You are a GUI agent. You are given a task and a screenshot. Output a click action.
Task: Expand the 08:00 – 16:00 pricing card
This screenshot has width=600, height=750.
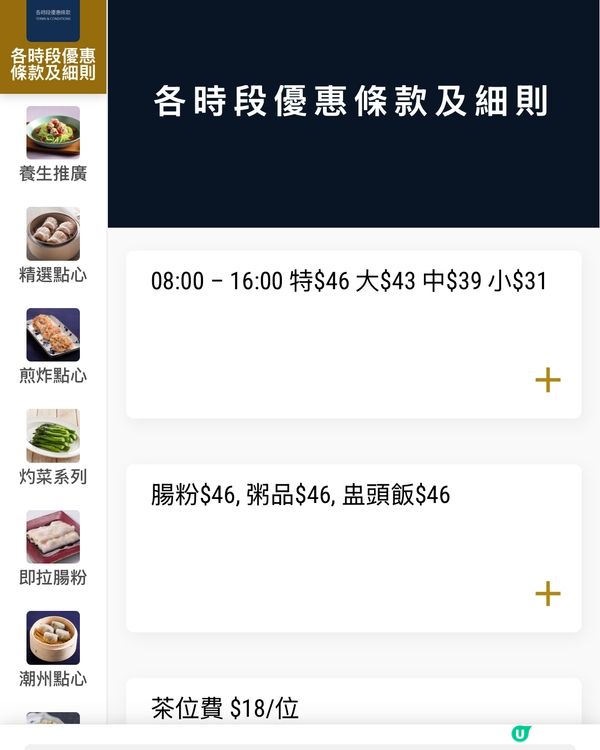tap(547, 380)
